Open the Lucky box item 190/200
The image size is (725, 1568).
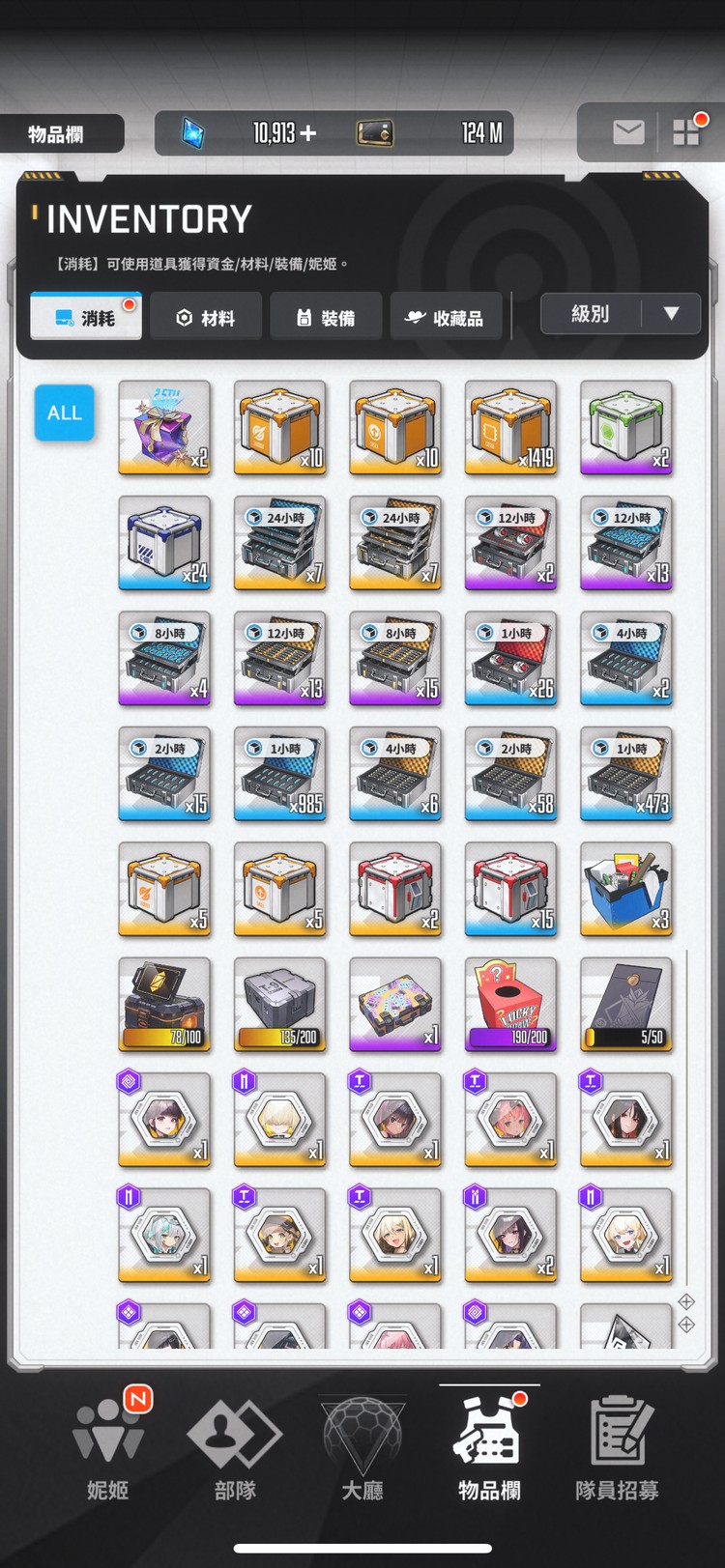510,1004
